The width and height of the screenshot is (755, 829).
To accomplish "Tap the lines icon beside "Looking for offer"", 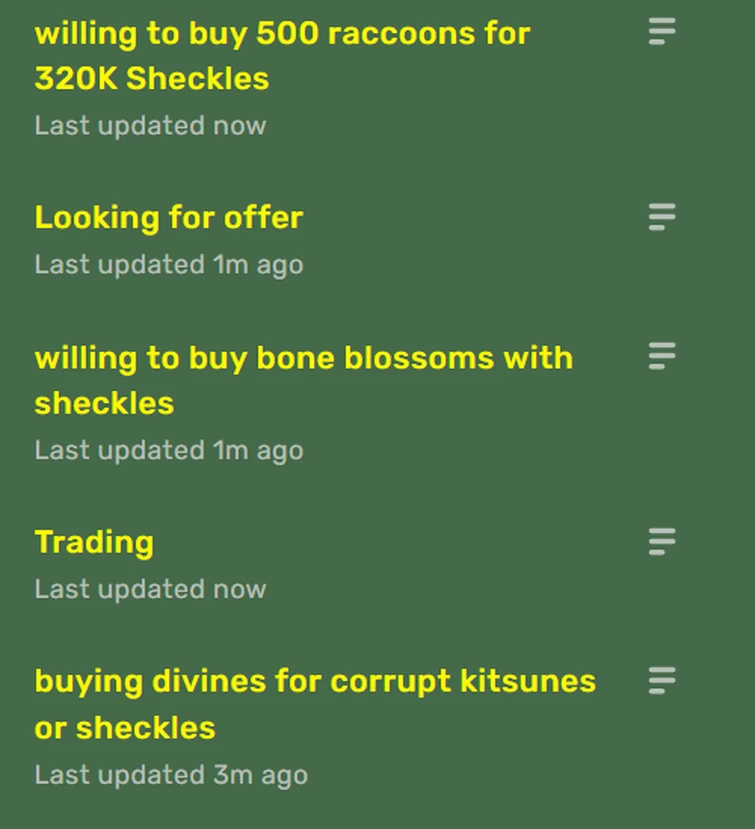I will tap(661, 217).
